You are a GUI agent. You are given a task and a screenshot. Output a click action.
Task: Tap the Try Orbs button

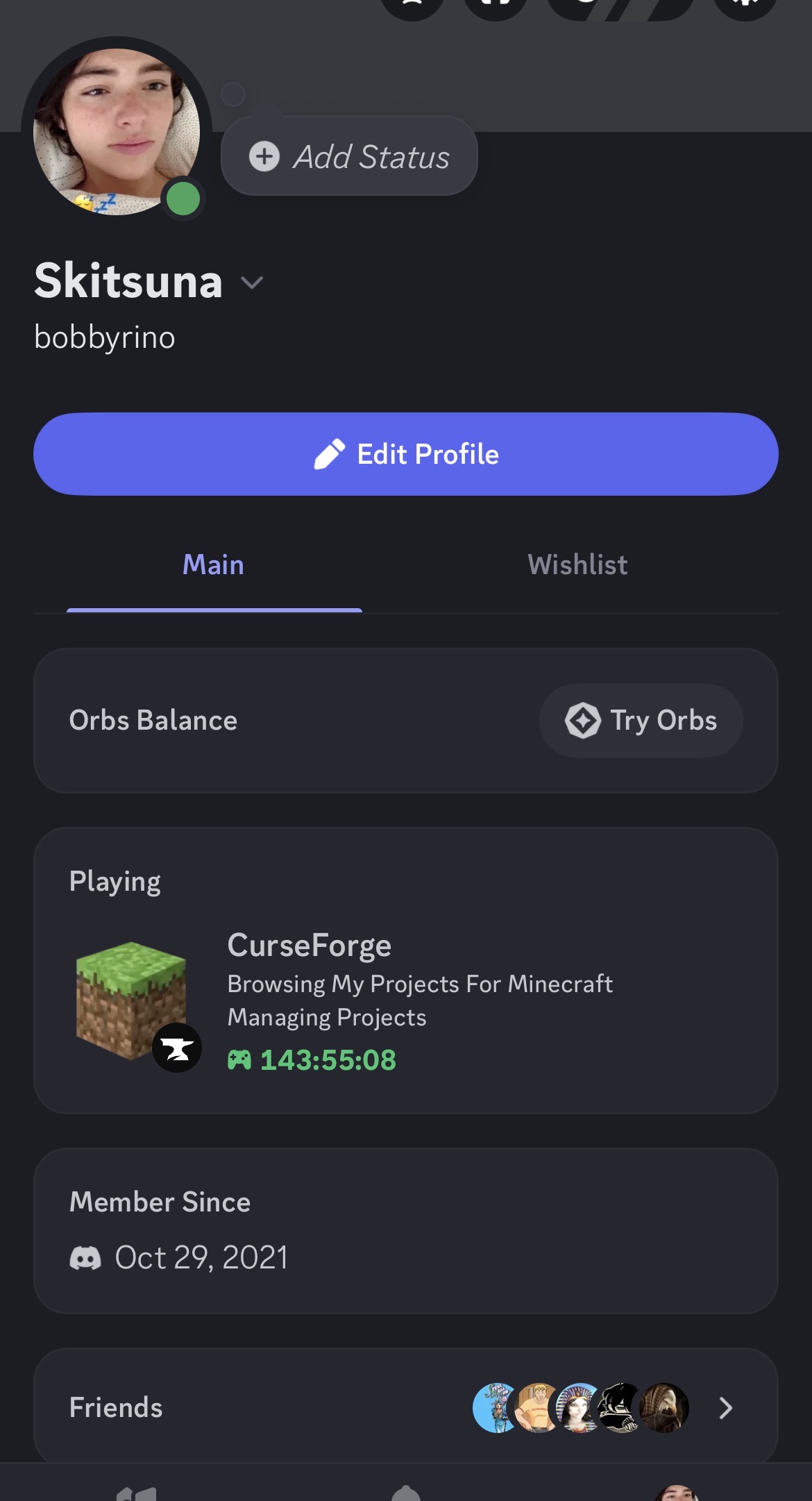point(641,721)
